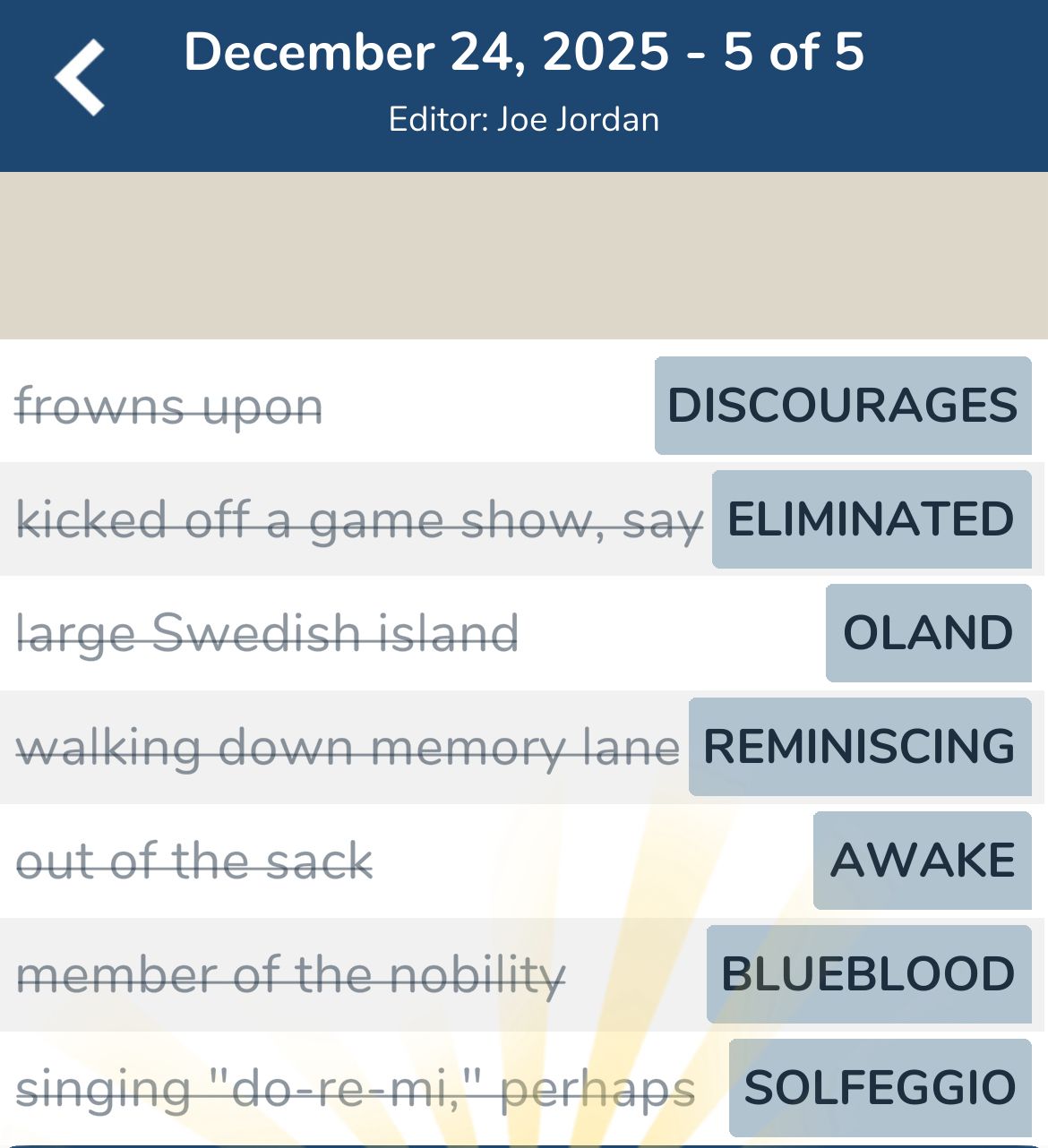Screen dimensions: 1048x1148
Task: Select the REMINISCING answer tile
Action: click(858, 747)
